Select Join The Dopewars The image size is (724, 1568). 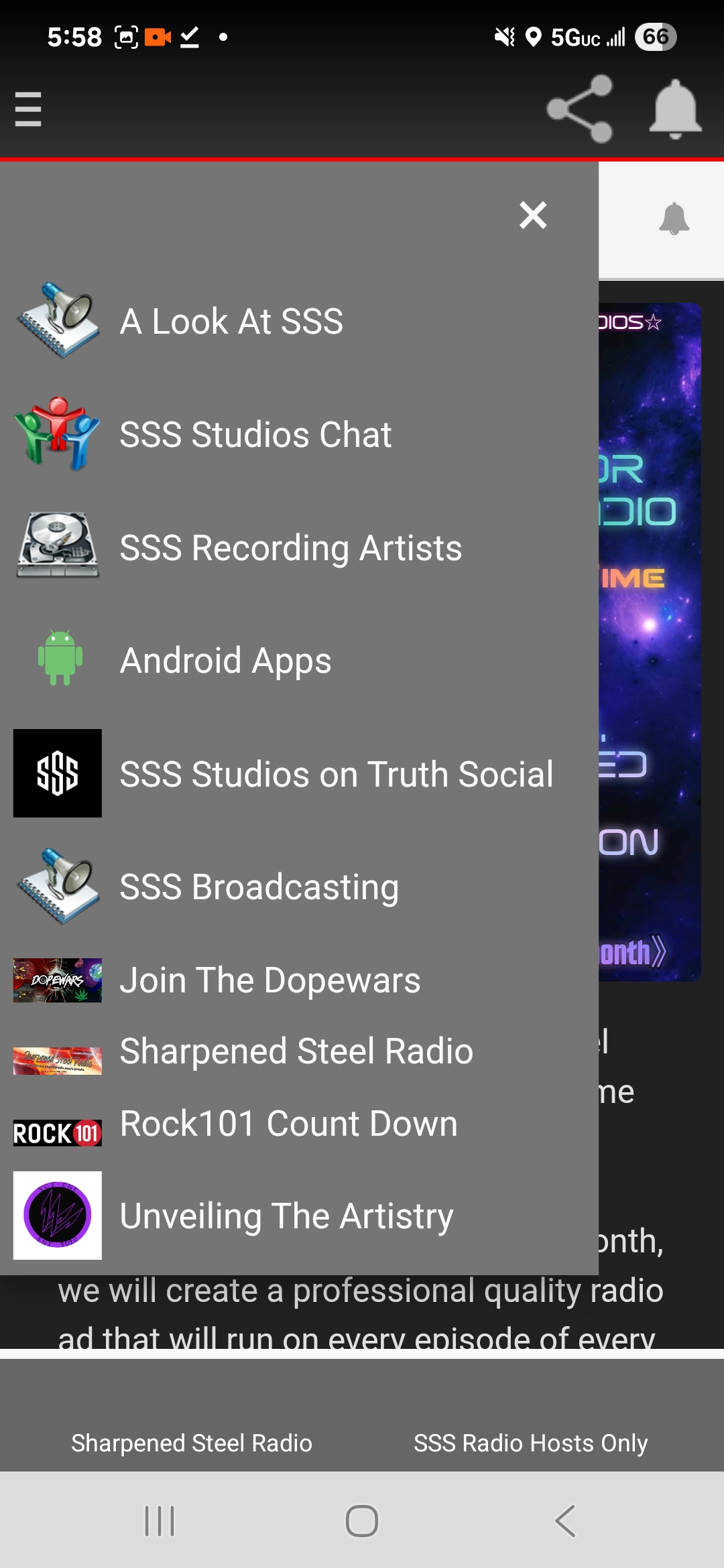pyautogui.click(x=269, y=980)
